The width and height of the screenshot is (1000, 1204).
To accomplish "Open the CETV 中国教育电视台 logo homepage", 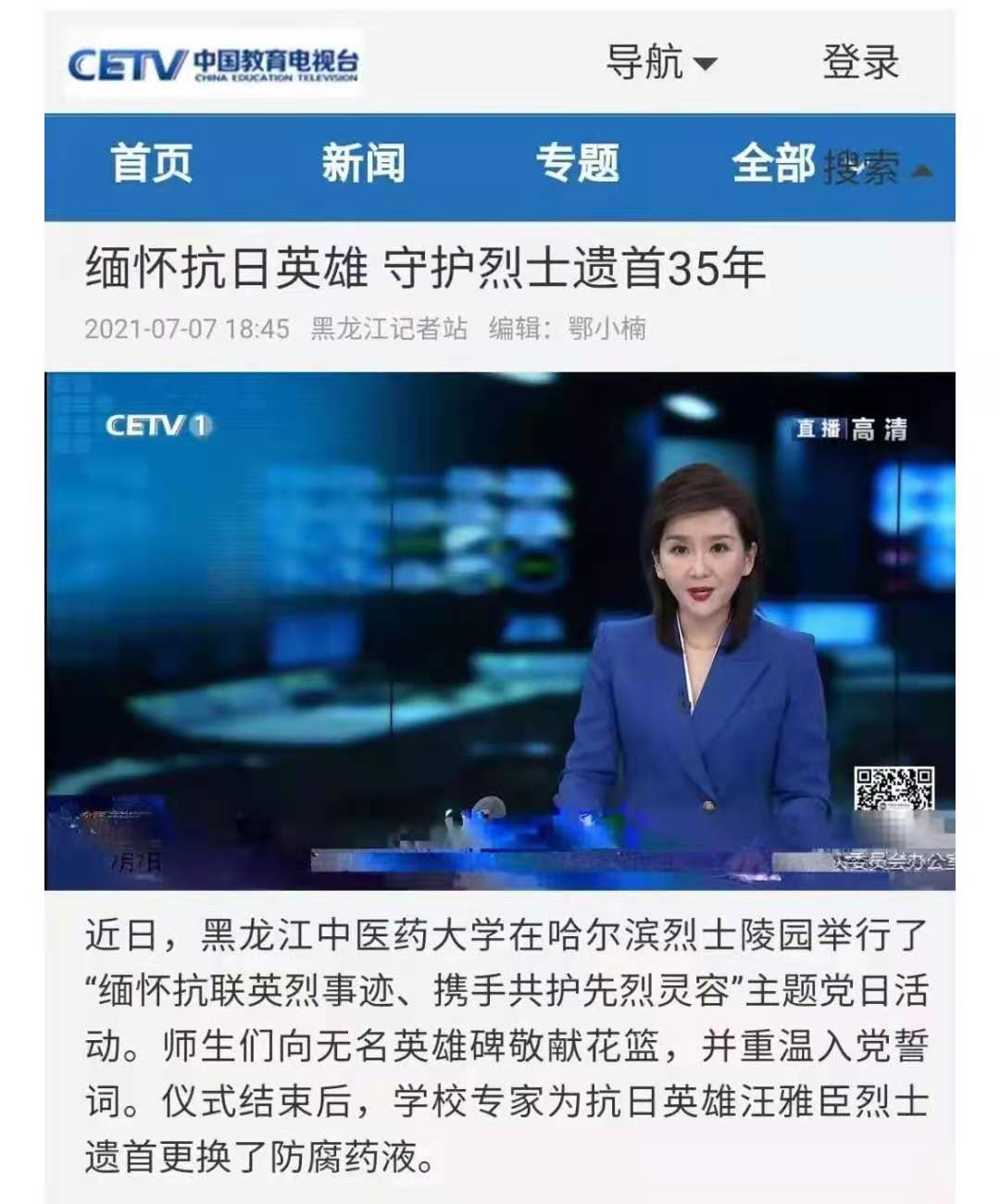I will click(x=213, y=65).
